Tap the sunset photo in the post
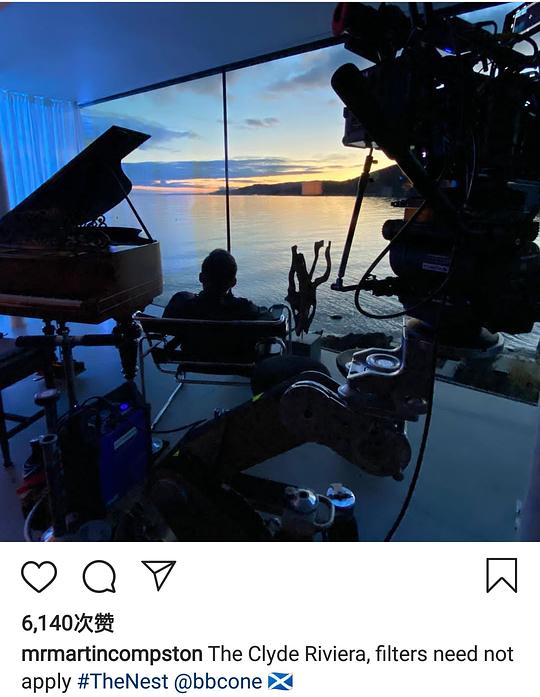The image size is (540, 697). 270,272
